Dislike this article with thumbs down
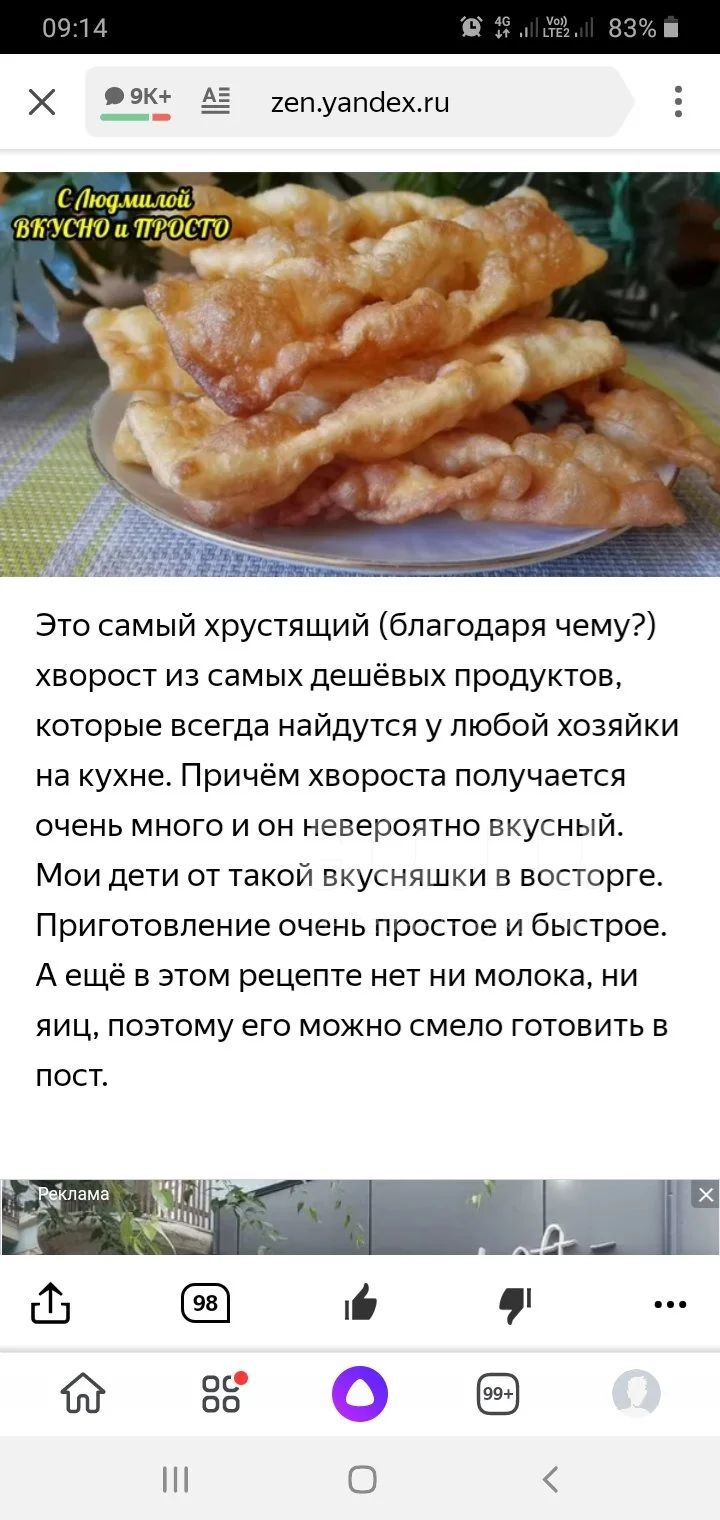 515,1305
